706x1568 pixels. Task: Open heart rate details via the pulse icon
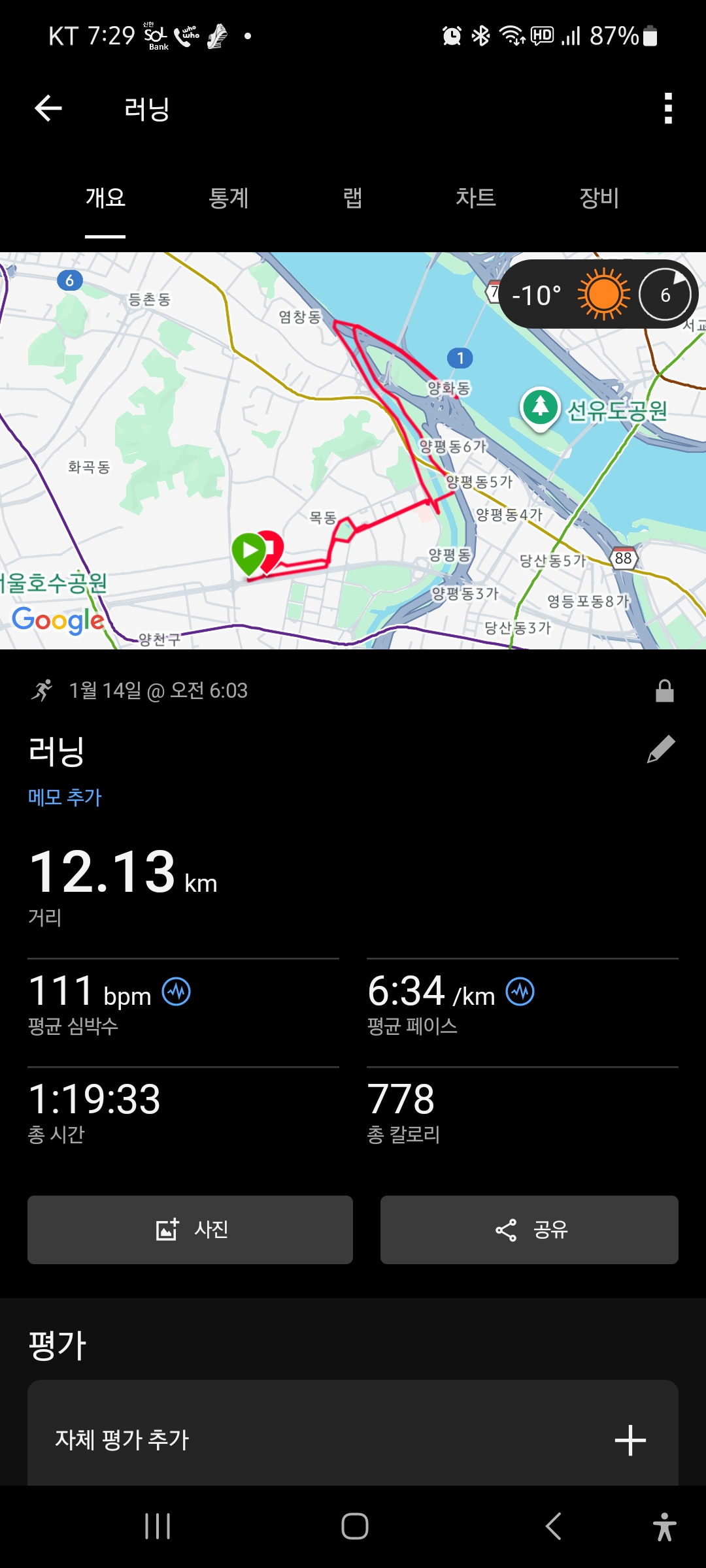pyautogui.click(x=177, y=990)
